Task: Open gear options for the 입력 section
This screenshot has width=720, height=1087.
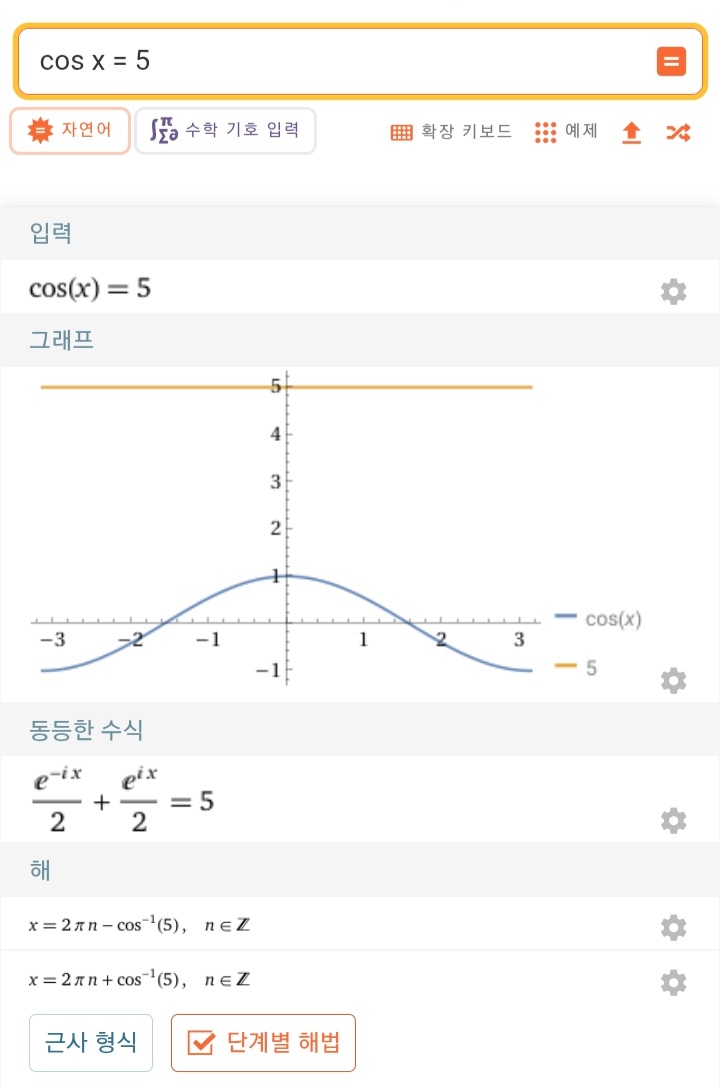Action: click(674, 292)
